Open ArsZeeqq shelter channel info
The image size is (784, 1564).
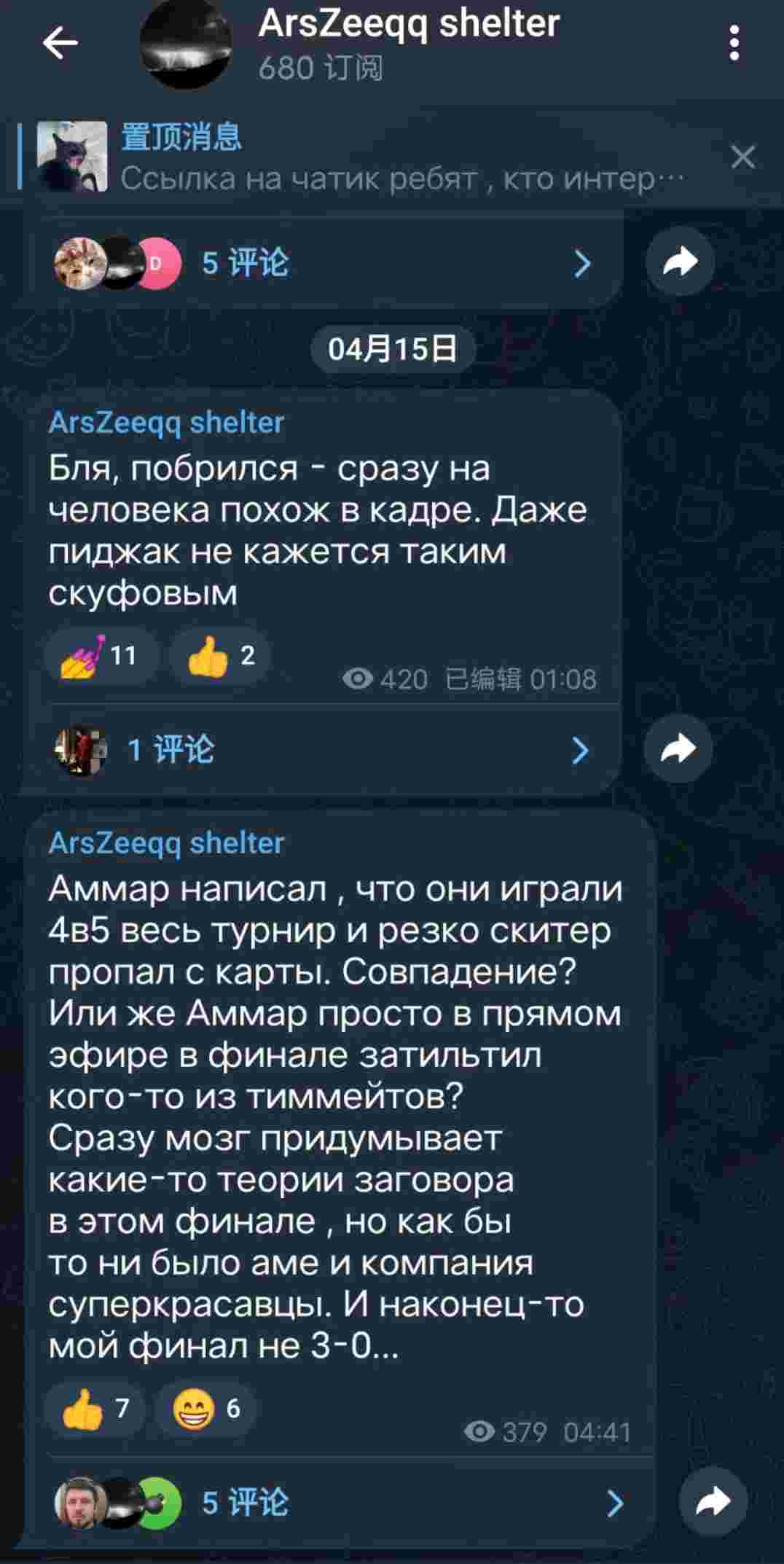[x=408, y=44]
